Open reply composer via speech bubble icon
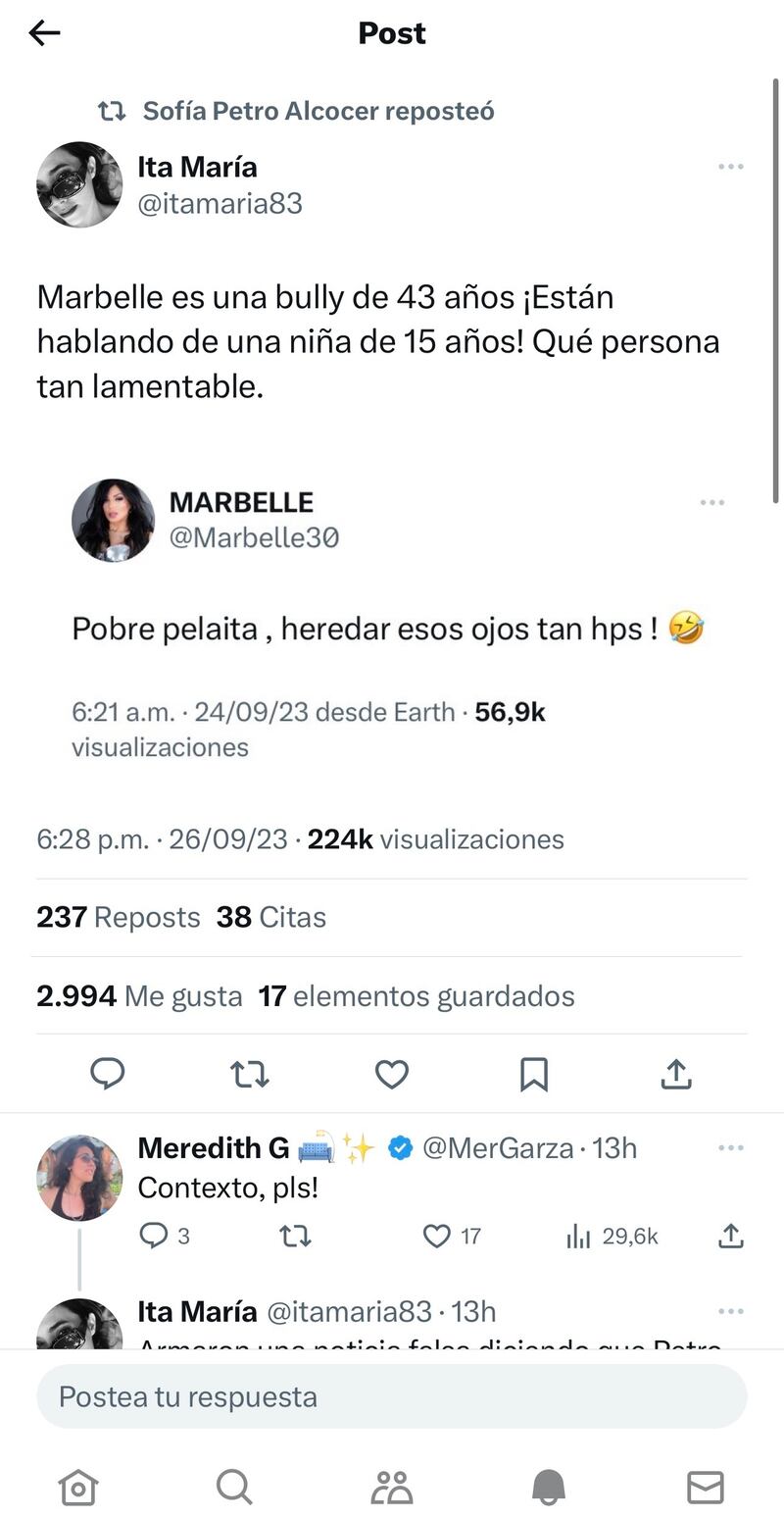784x1518 pixels. (107, 1074)
